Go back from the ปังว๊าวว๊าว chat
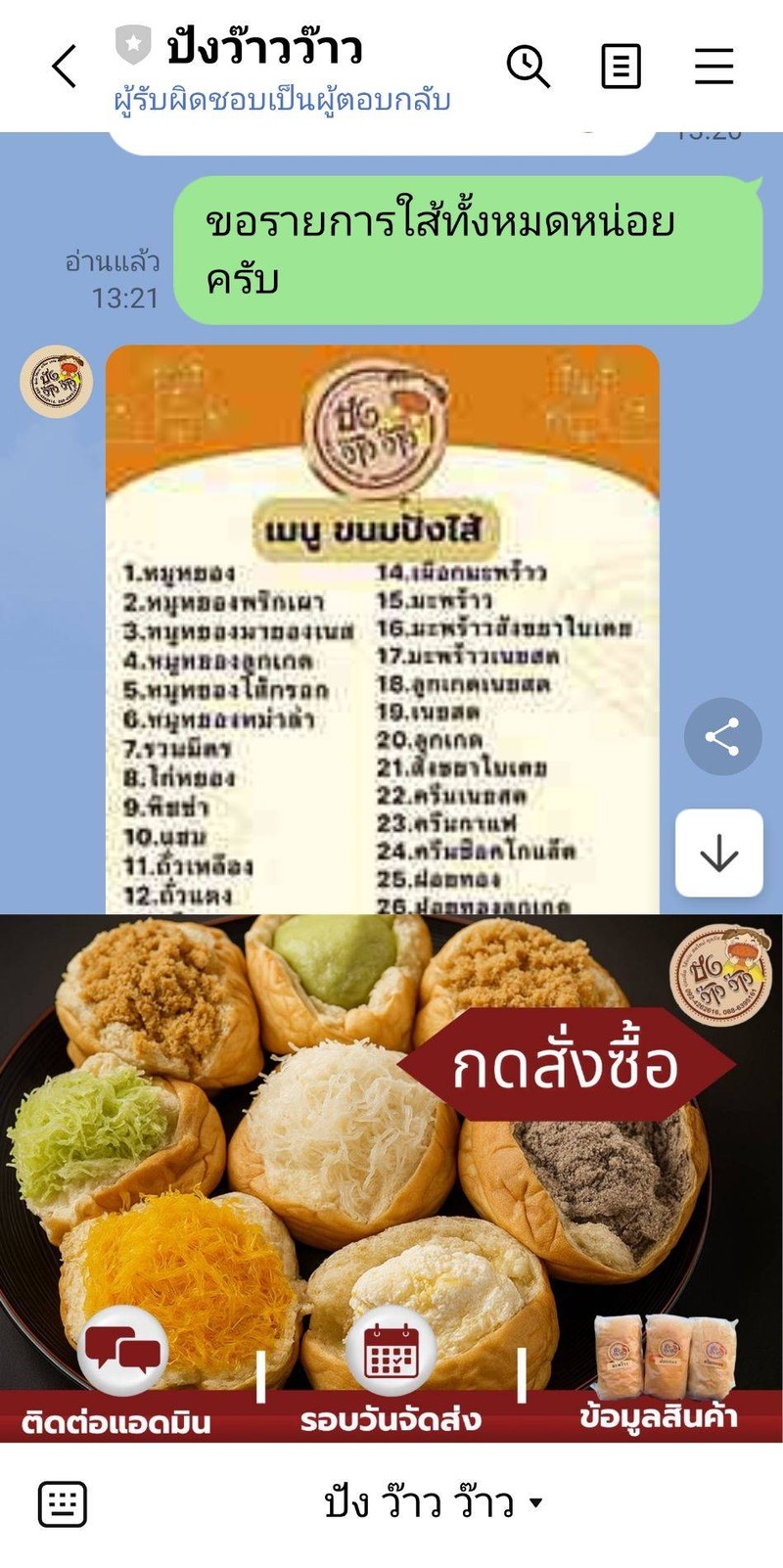Image resolution: width=783 pixels, height=1568 pixels. pyautogui.click(x=65, y=67)
